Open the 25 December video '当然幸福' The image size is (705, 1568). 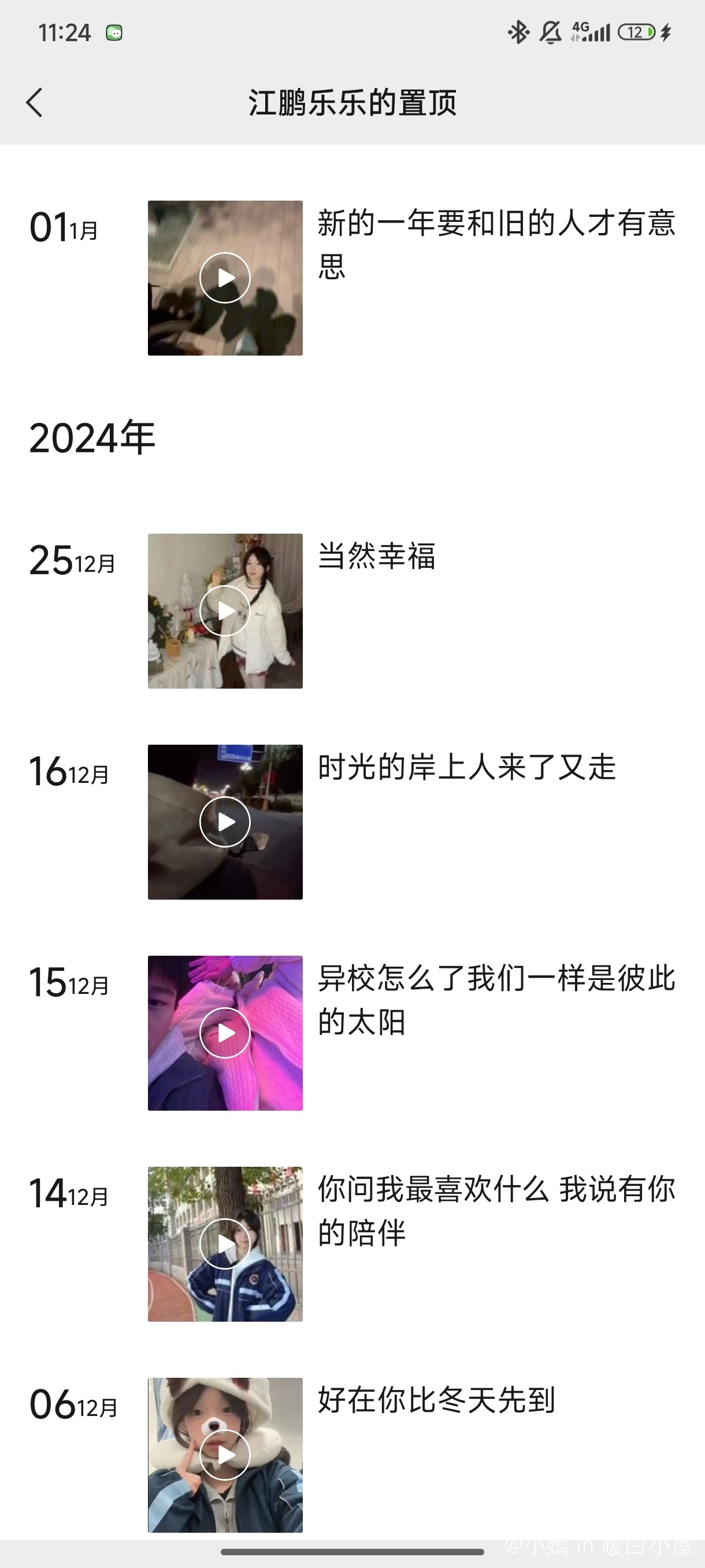(225, 611)
